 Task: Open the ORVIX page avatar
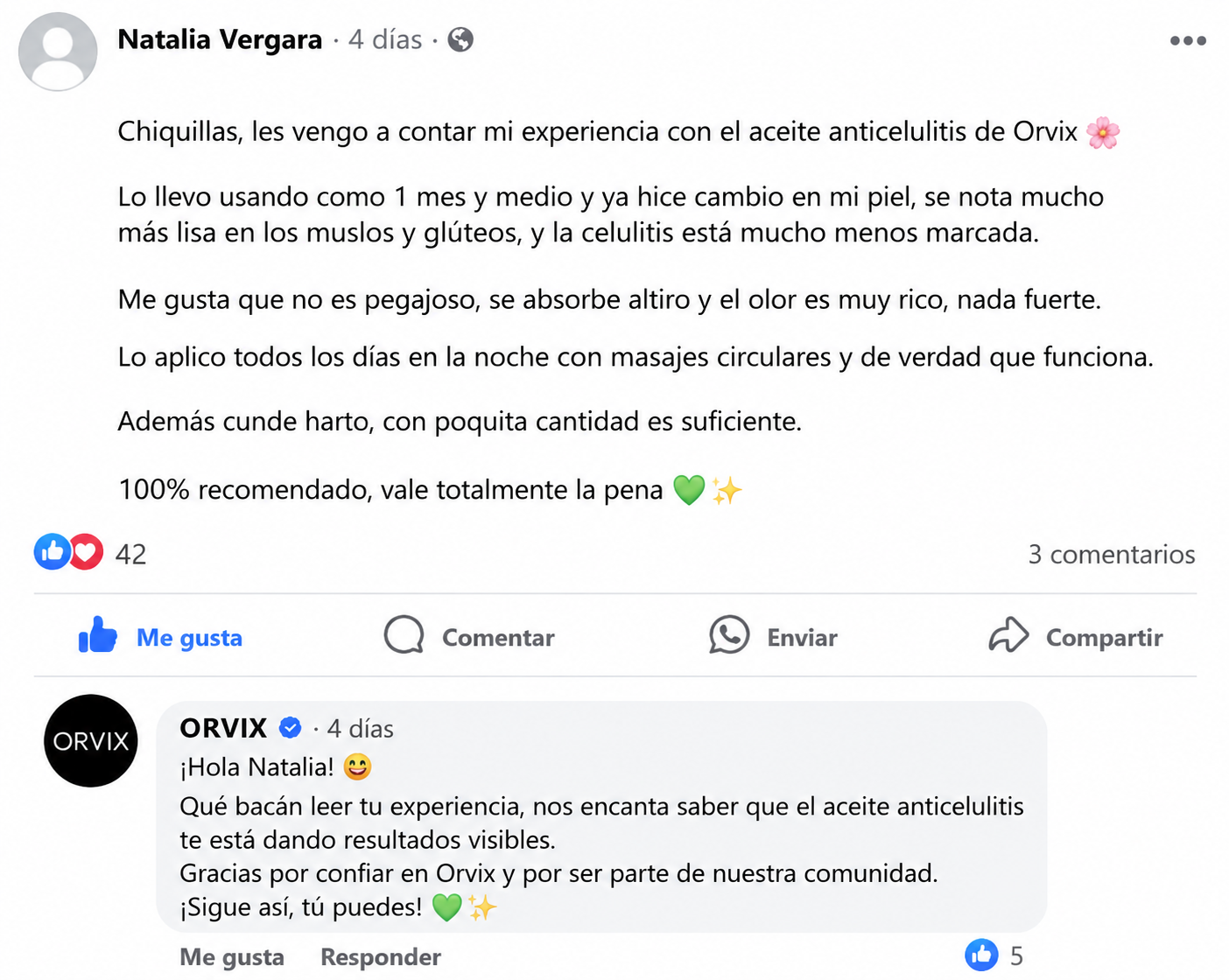[91, 741]
